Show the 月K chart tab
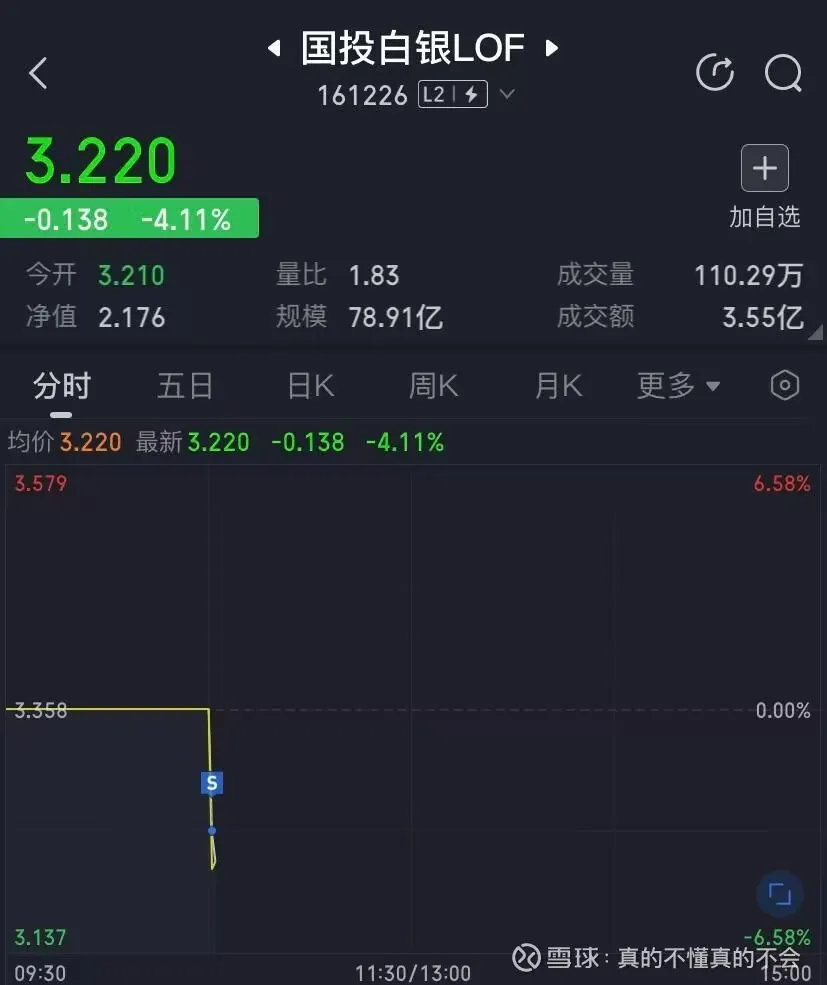This screenshot has width=827, height=985. pos(558,385)
